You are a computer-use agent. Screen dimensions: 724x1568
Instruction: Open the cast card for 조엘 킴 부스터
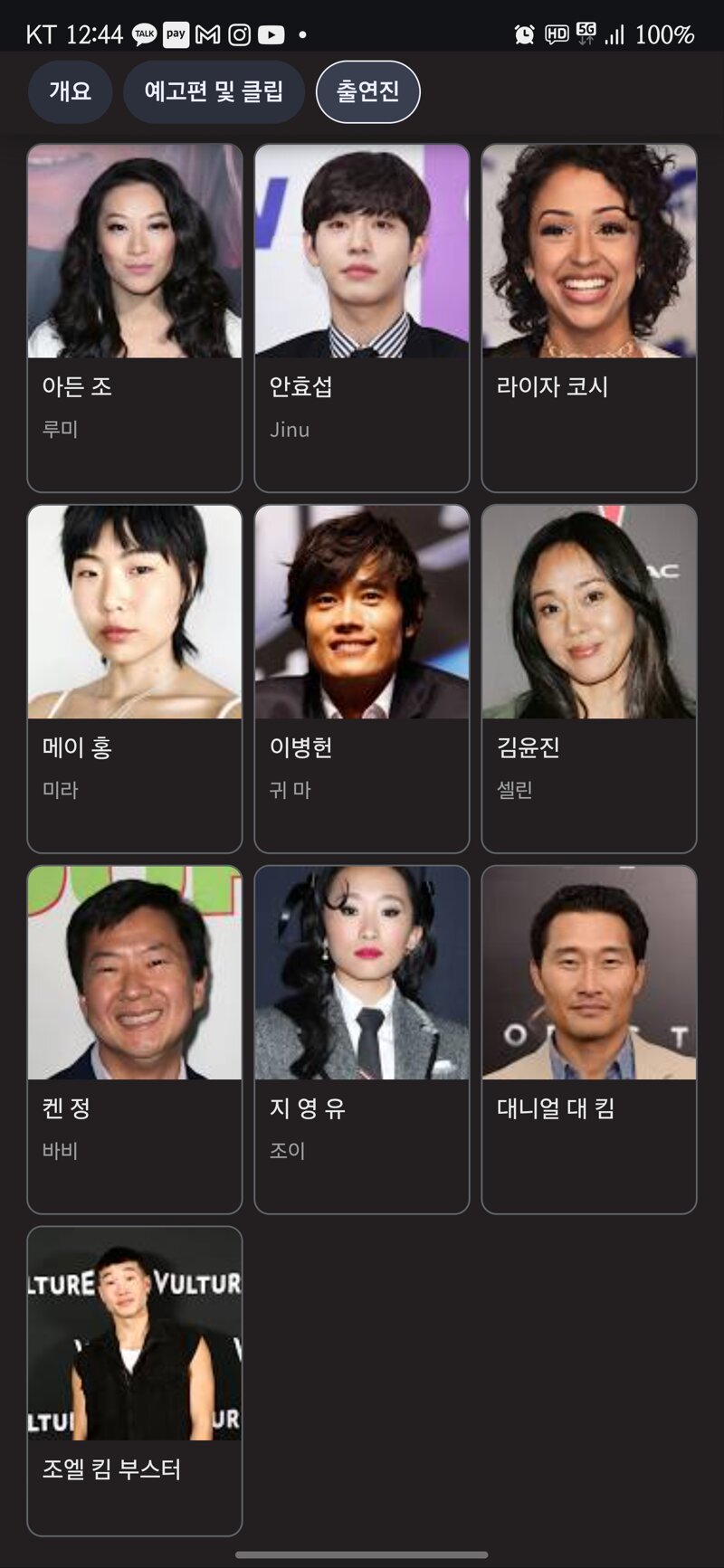point(135,1381)
